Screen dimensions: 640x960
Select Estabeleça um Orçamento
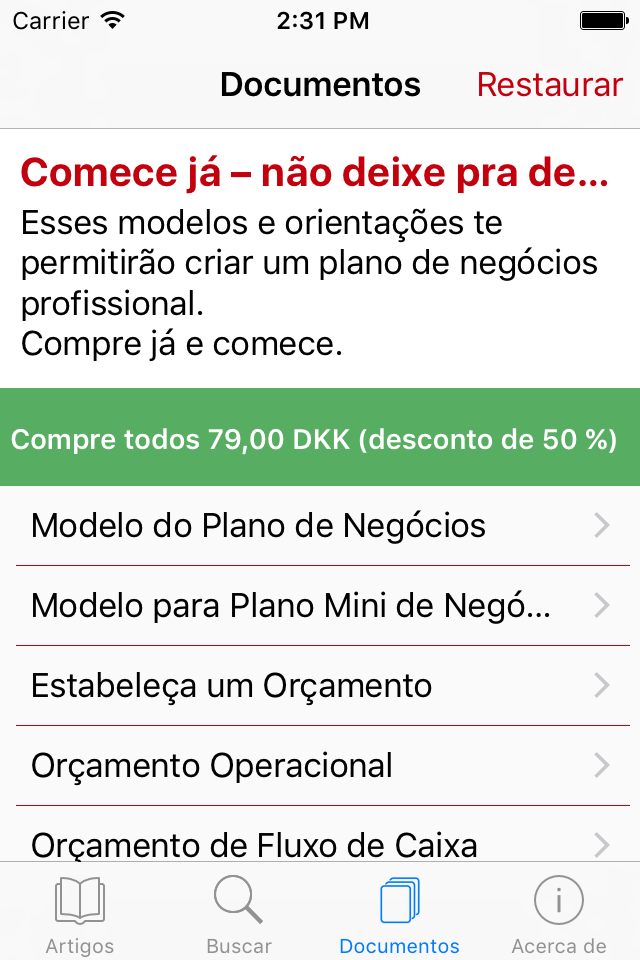point(320,686)
